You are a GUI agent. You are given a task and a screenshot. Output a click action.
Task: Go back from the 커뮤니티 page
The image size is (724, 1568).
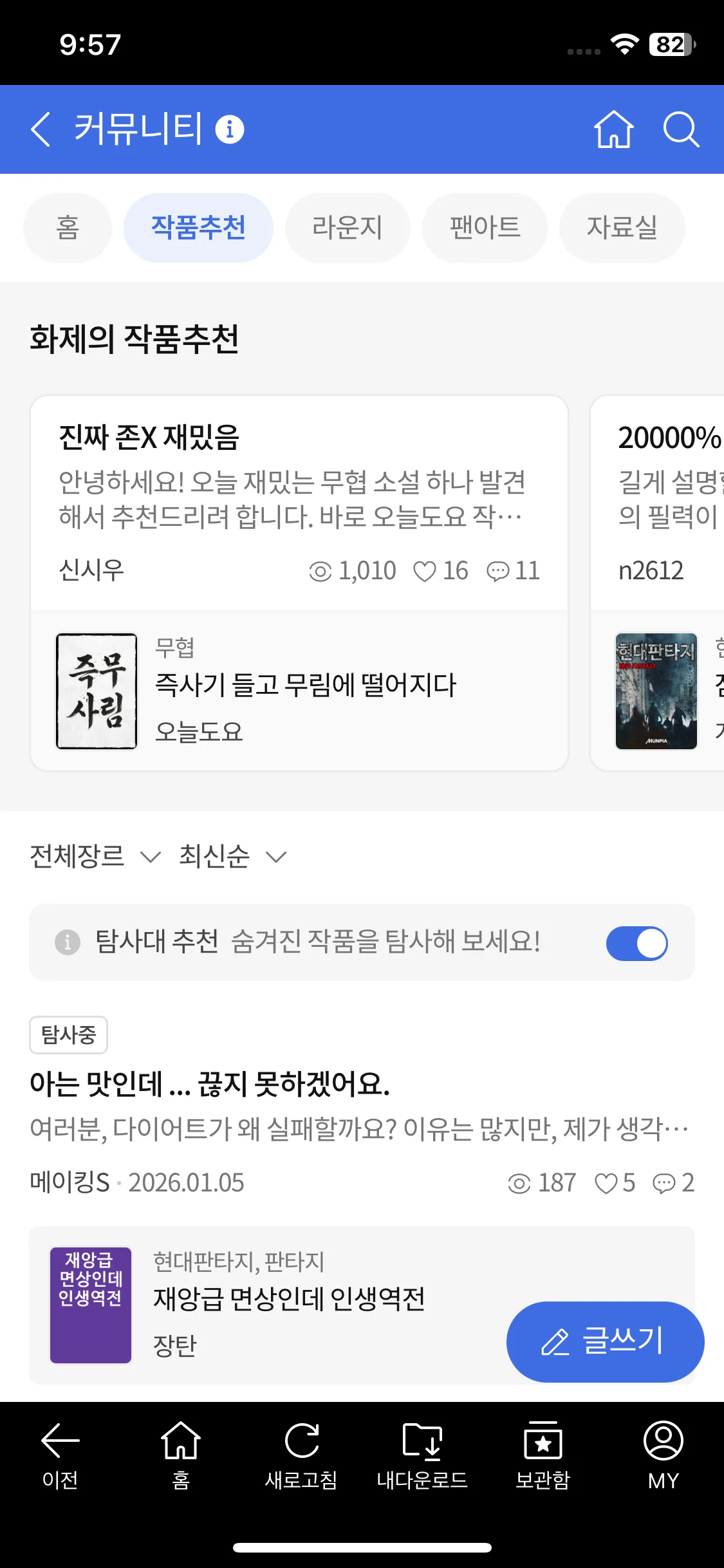[41, 129]
